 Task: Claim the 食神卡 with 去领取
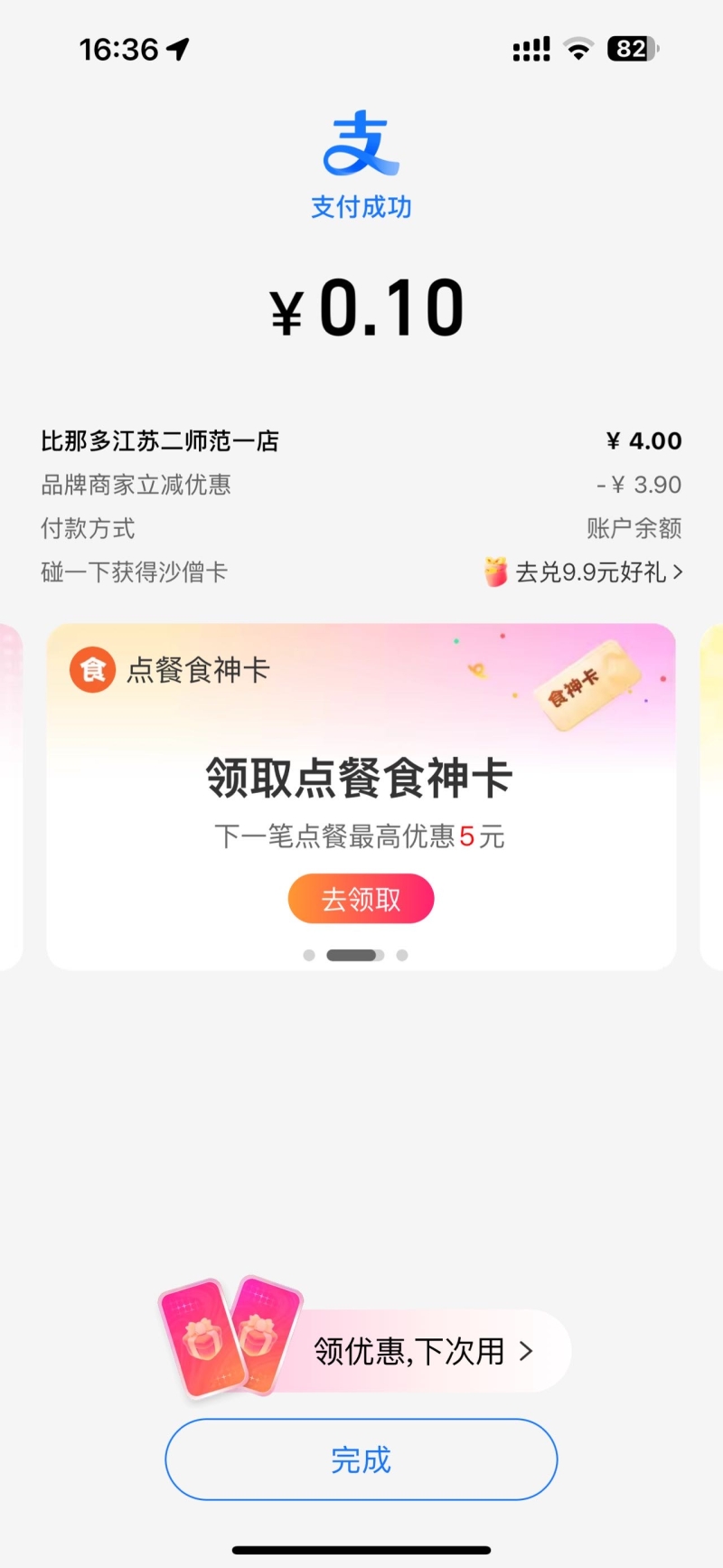click(x=361, y=899)
